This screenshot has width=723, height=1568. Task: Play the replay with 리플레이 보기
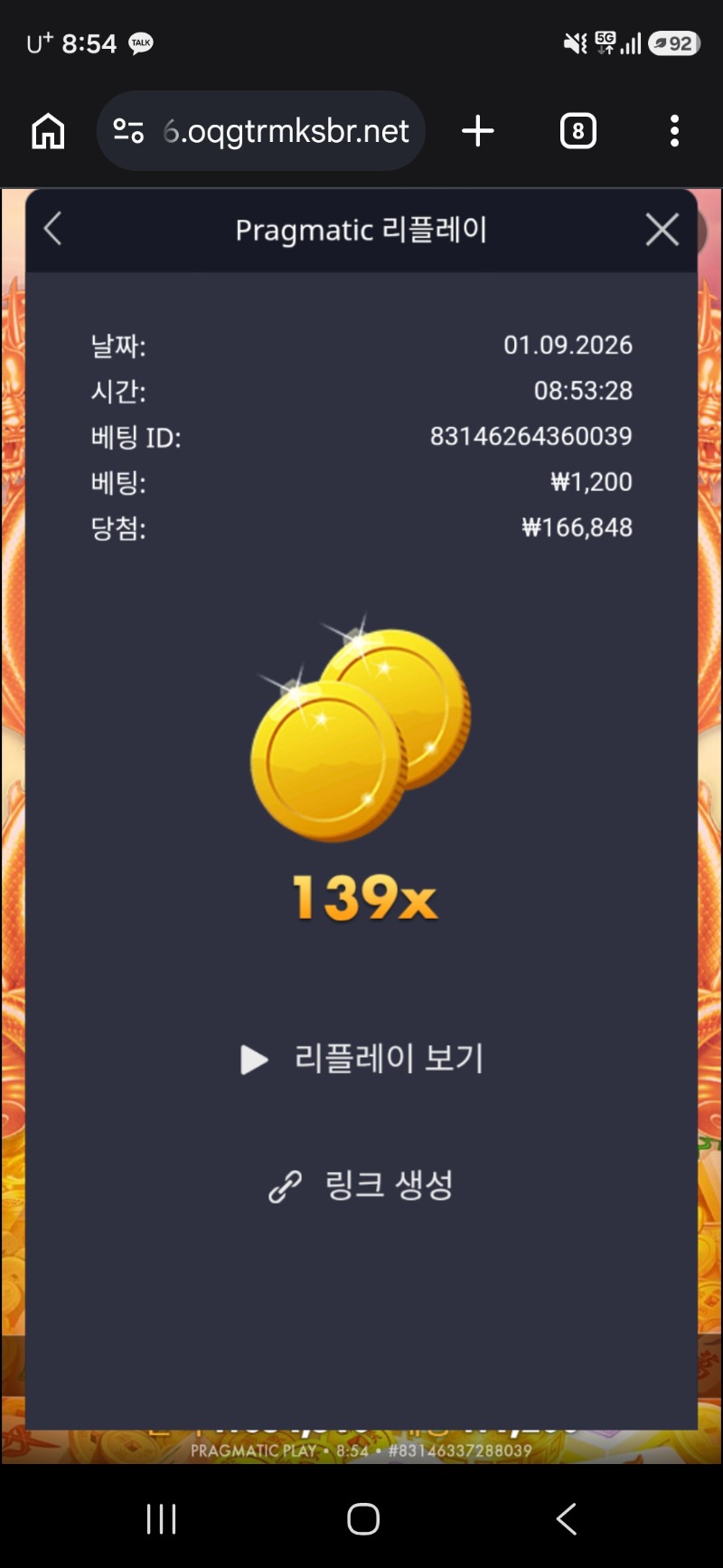362,1058
